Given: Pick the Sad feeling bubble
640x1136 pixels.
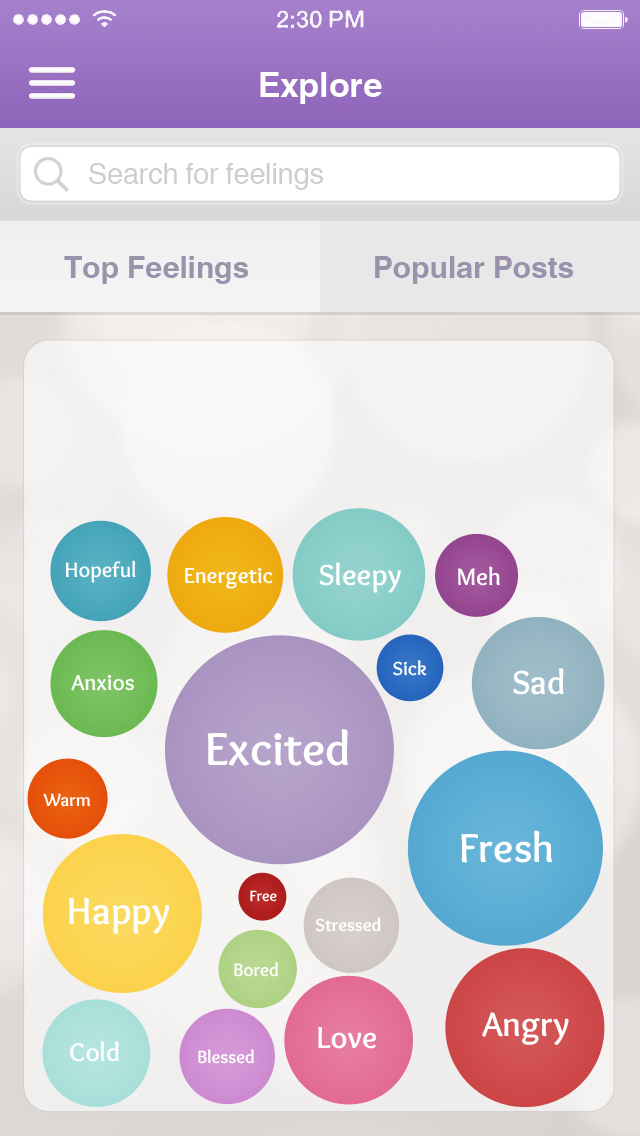Looking at the screenshot, I should (x=538, y=683).
